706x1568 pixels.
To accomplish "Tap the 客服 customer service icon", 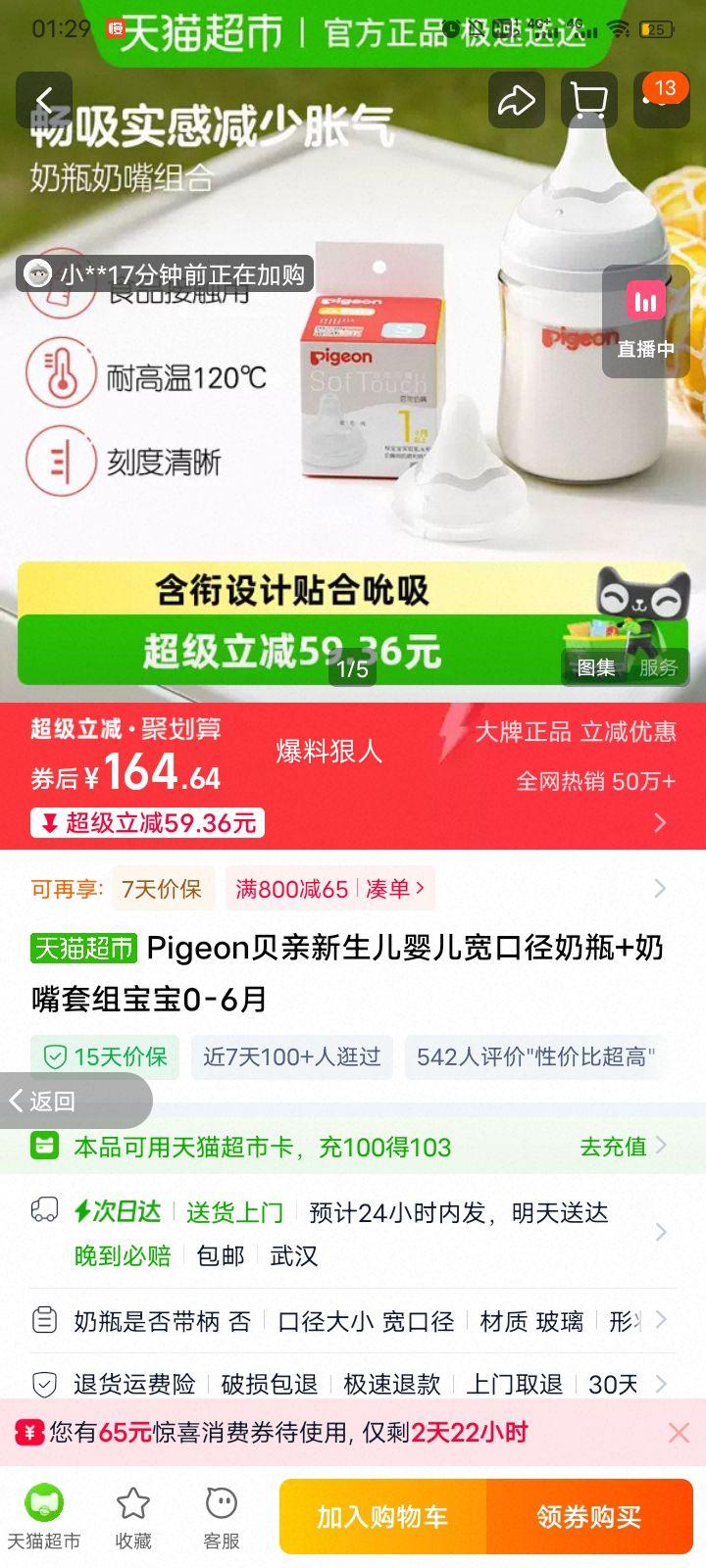I will pyautogui.click(x=220, y=1515).
